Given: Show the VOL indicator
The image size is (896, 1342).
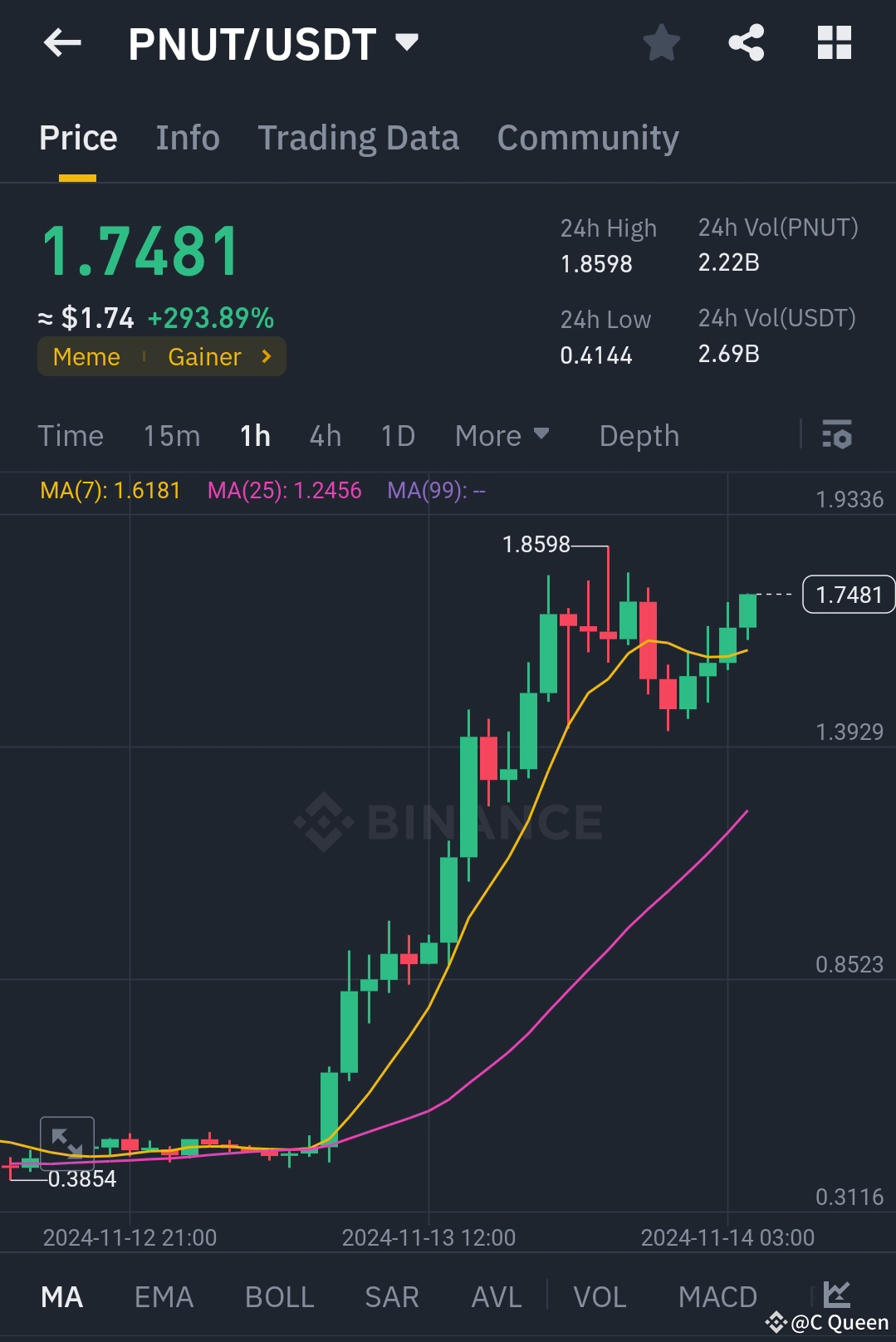Looking at the screenshot, I should (x=599, y=1295).
